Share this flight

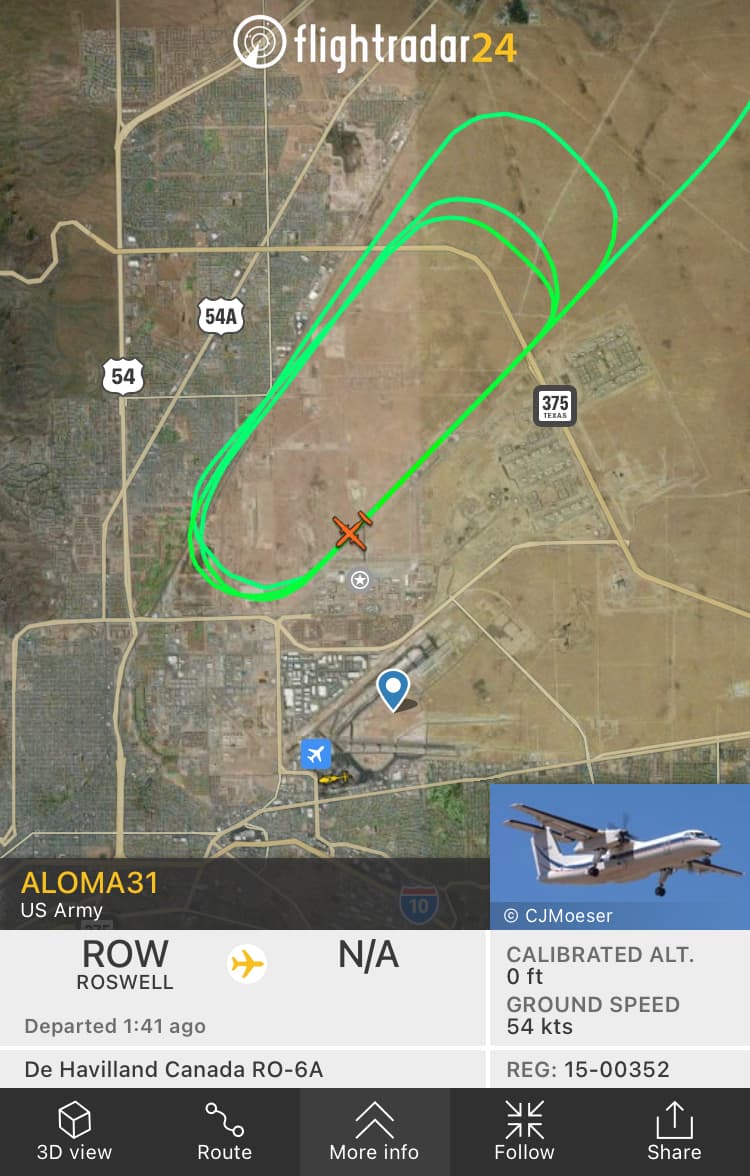pyautogui.click(x=674, y=1132)
